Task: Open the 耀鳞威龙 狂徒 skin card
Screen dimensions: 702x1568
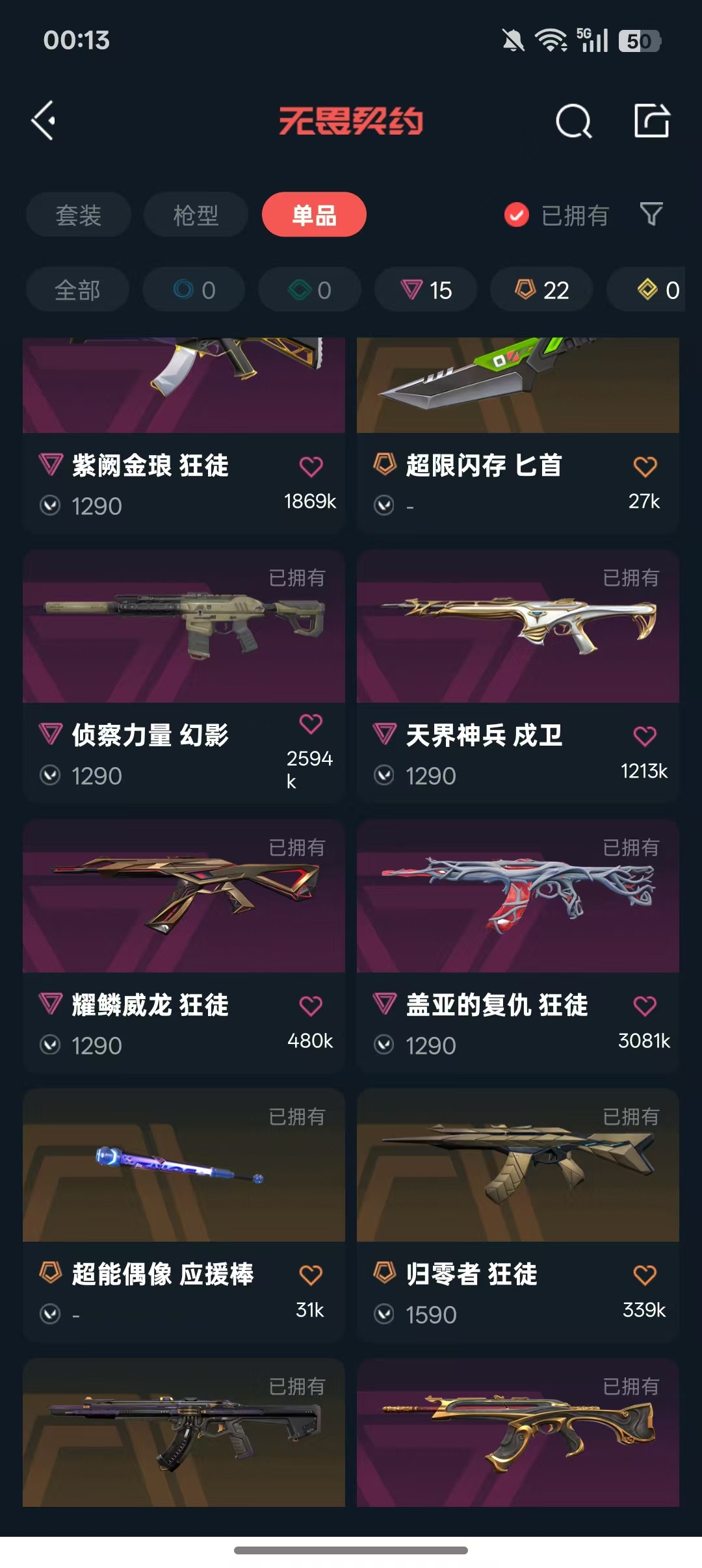Action: pos(184,946)
